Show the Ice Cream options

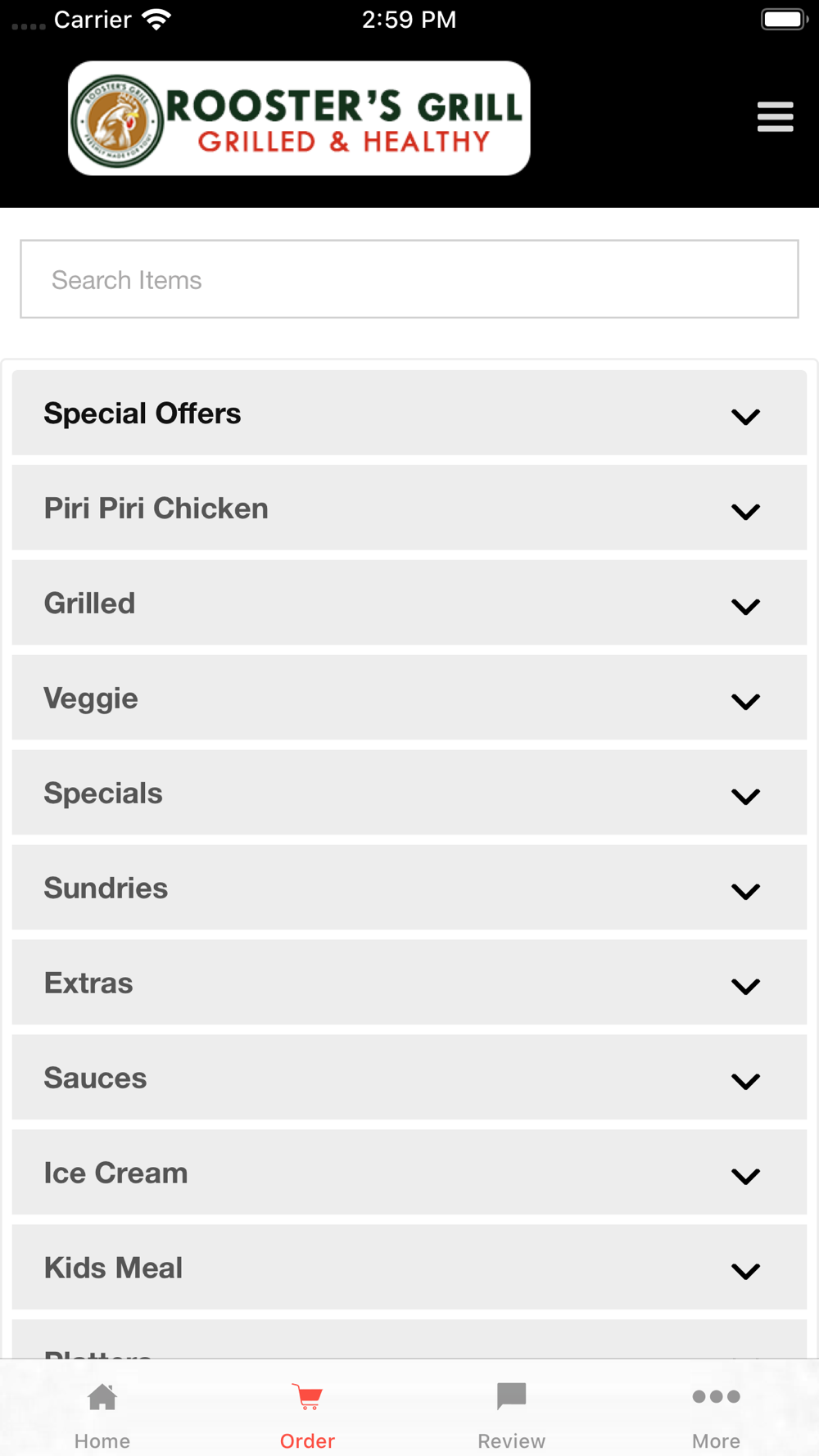[409, 1173]
